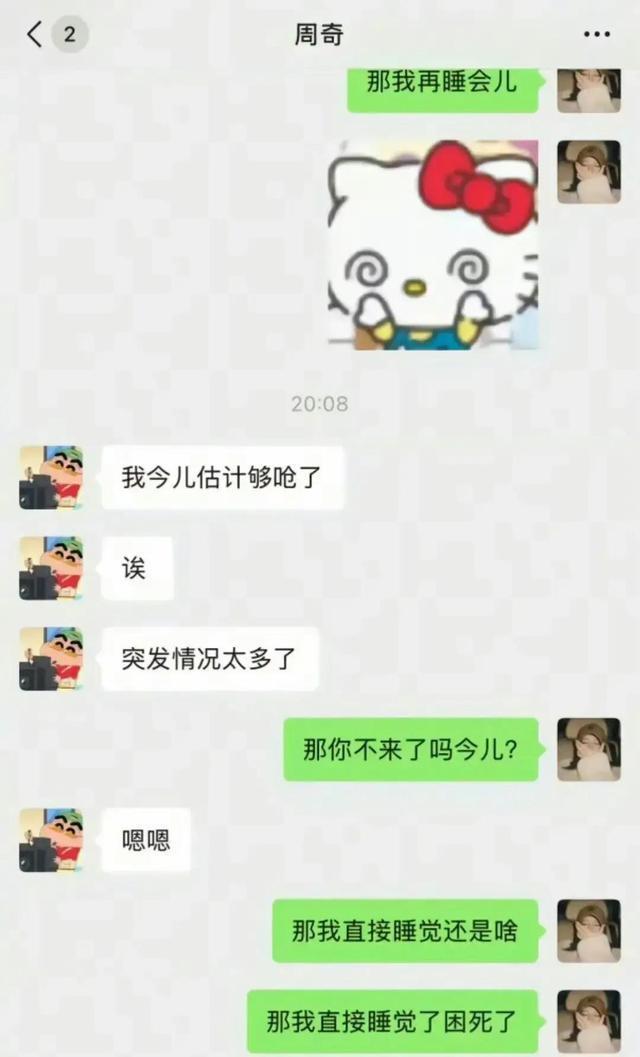Open the profile picture next to "突发情况太多了"
Screen dimensions: 640x1057
point(51,658)
